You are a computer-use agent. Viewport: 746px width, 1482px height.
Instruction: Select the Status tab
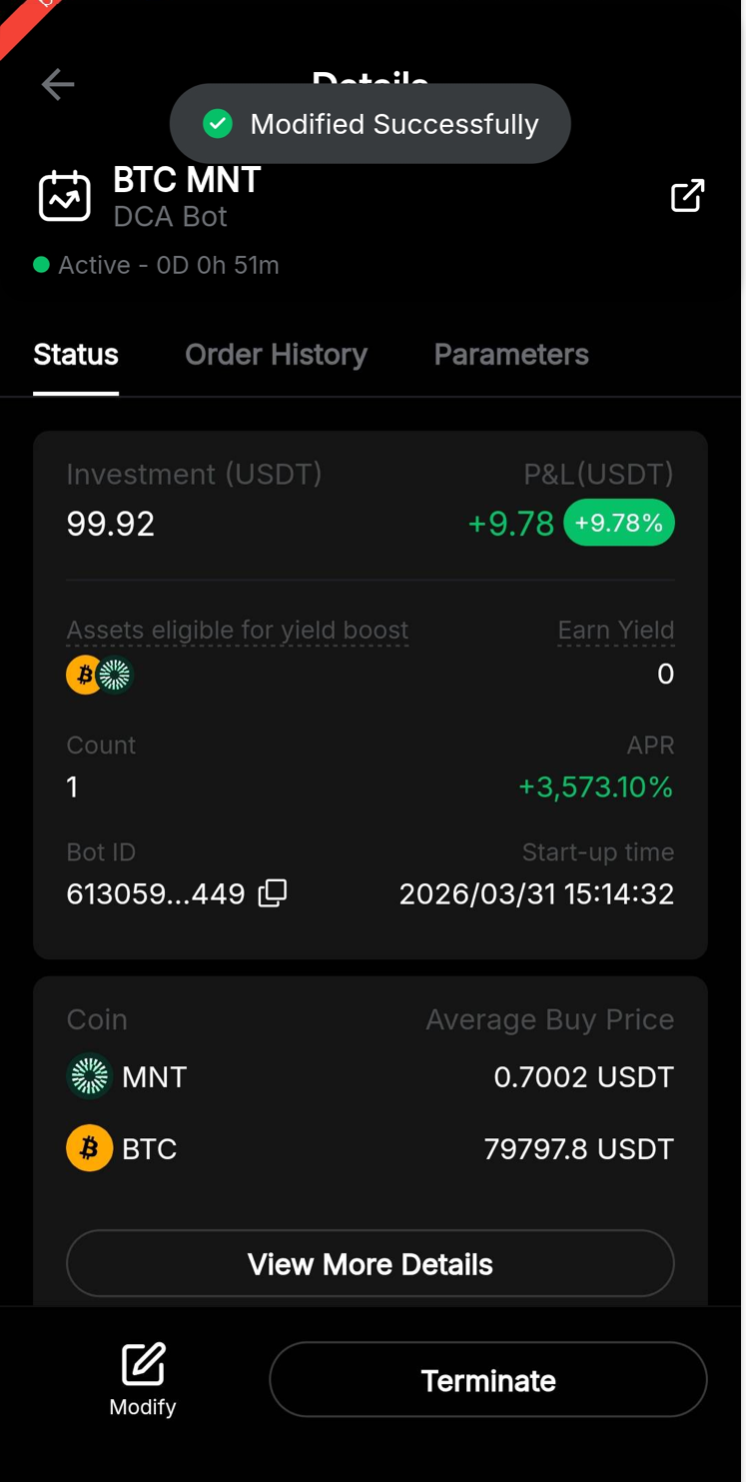coord(76,355)
